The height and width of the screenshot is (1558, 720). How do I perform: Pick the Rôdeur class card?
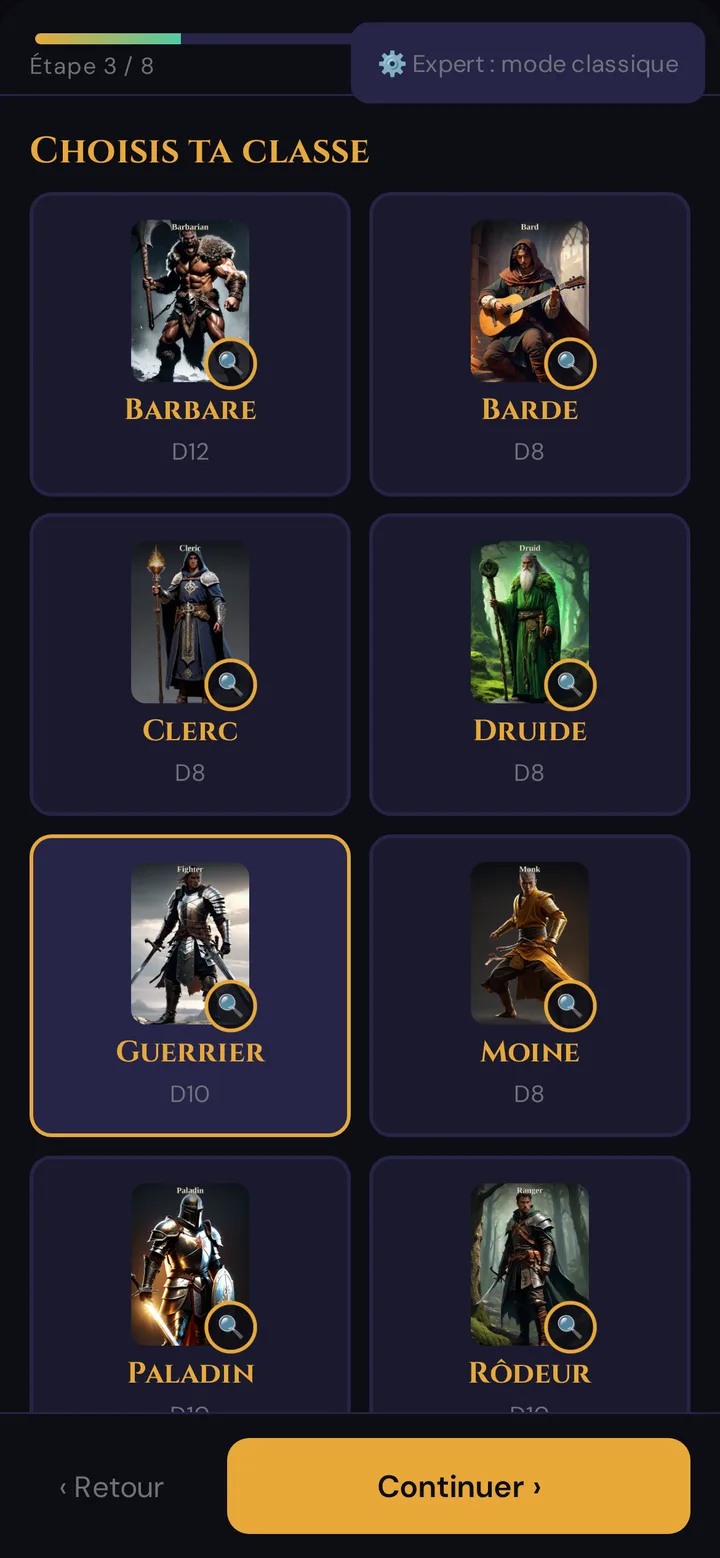pos(530,1285)
